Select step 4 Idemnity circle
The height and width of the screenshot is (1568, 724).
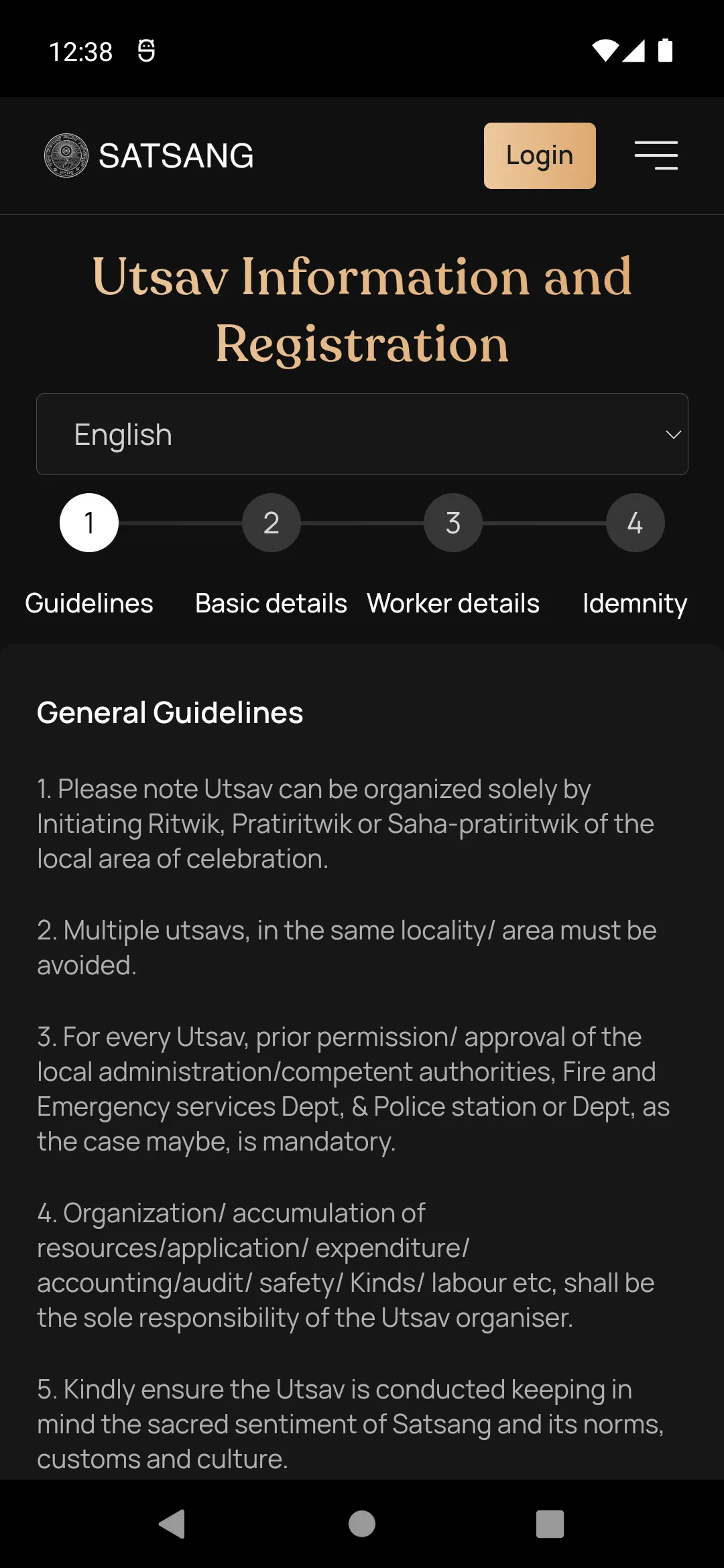click(635, 523)
